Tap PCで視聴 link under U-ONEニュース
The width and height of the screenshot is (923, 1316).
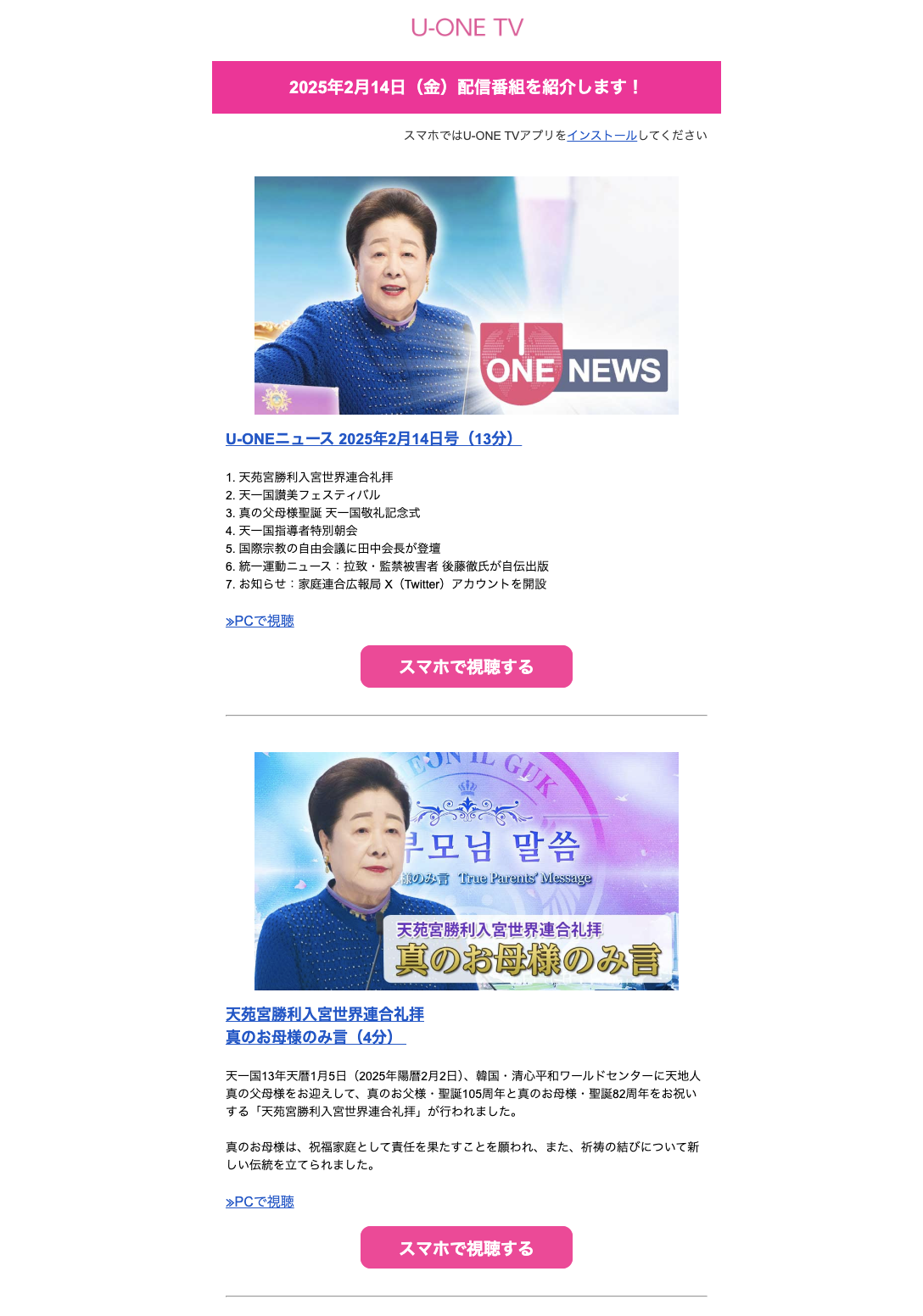(260, 622)
